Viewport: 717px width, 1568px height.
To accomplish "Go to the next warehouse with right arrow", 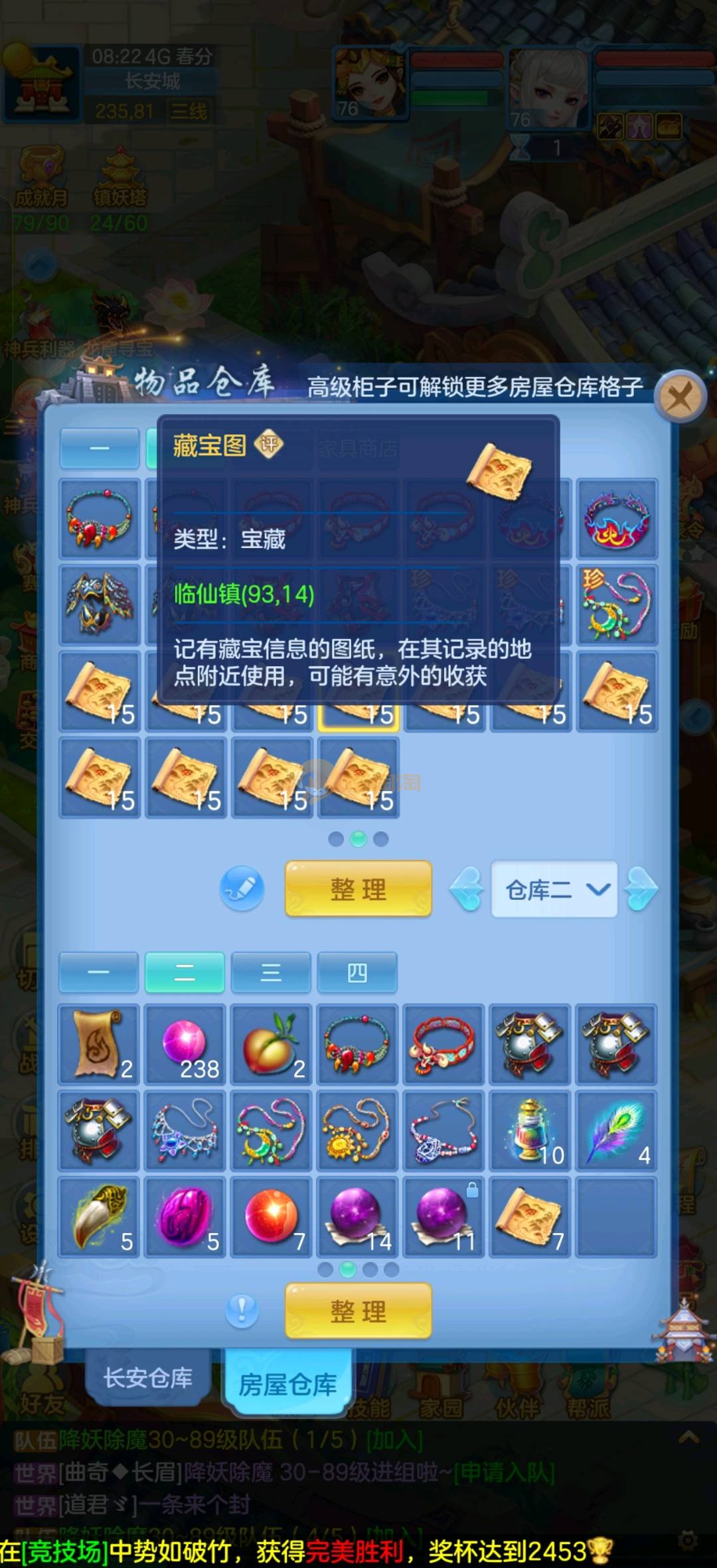I will click(x=641, y=889).
